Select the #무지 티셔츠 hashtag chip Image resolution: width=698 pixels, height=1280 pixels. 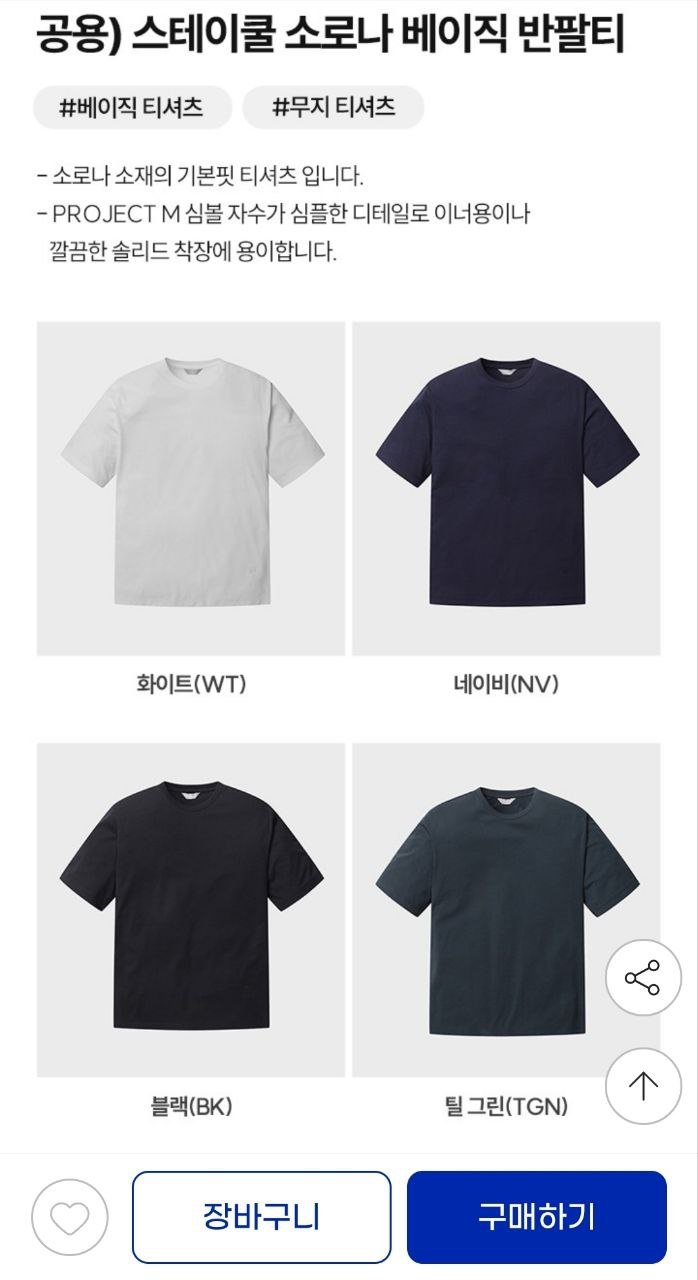coord(333,107)
